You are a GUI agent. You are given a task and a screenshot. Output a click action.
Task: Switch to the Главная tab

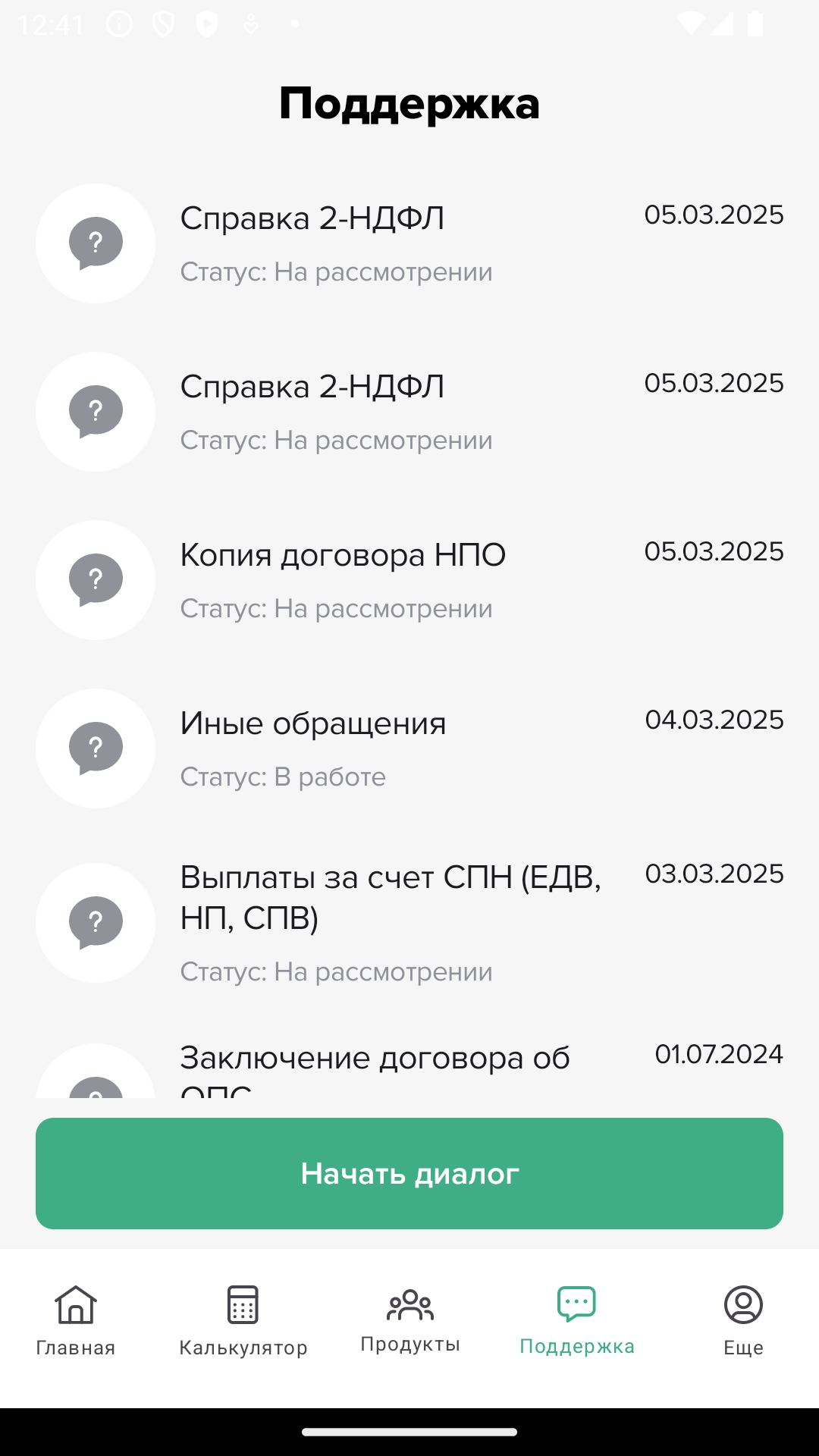[74, 1319]
